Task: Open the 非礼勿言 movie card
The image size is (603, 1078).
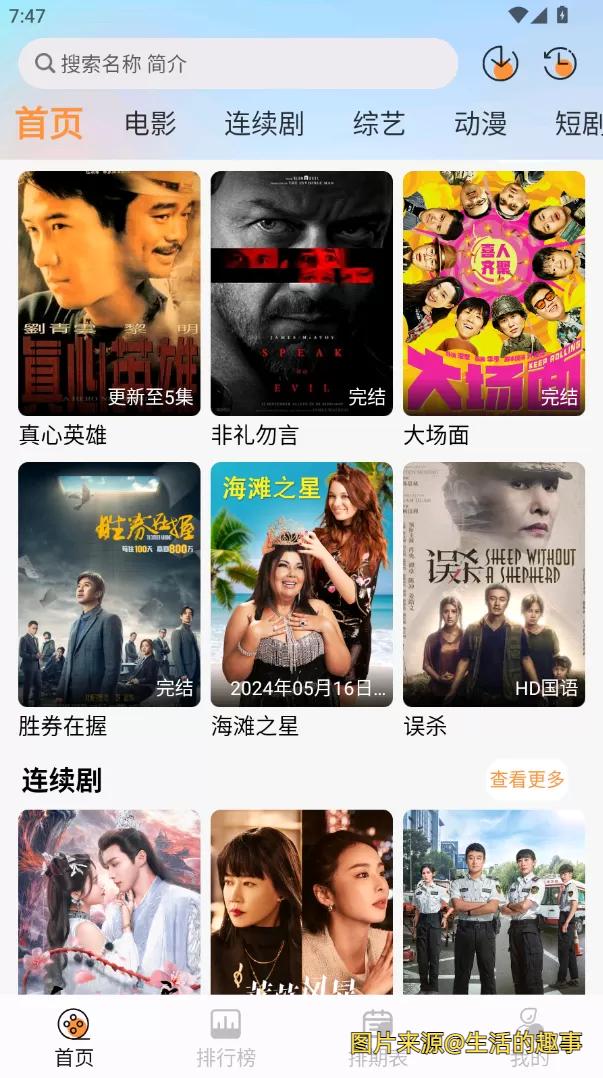Action: click(x=301, y=293)
